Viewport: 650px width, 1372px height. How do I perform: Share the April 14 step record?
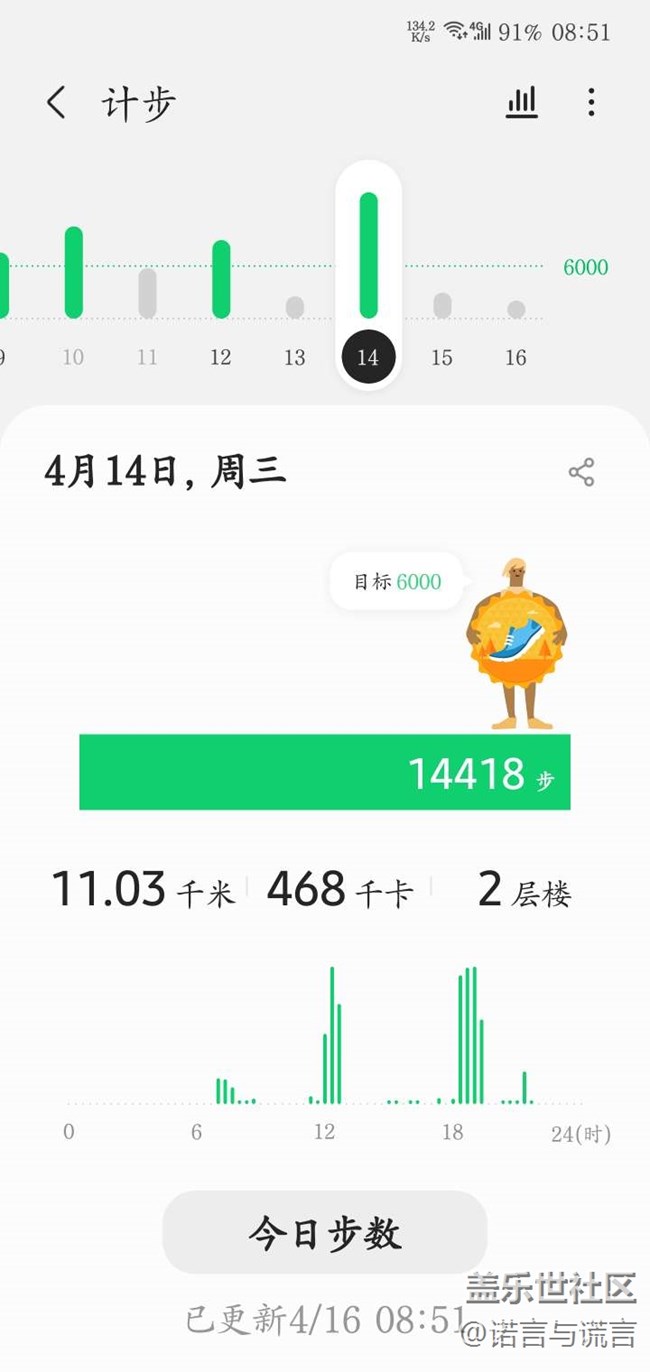click(x=581, y=472)
